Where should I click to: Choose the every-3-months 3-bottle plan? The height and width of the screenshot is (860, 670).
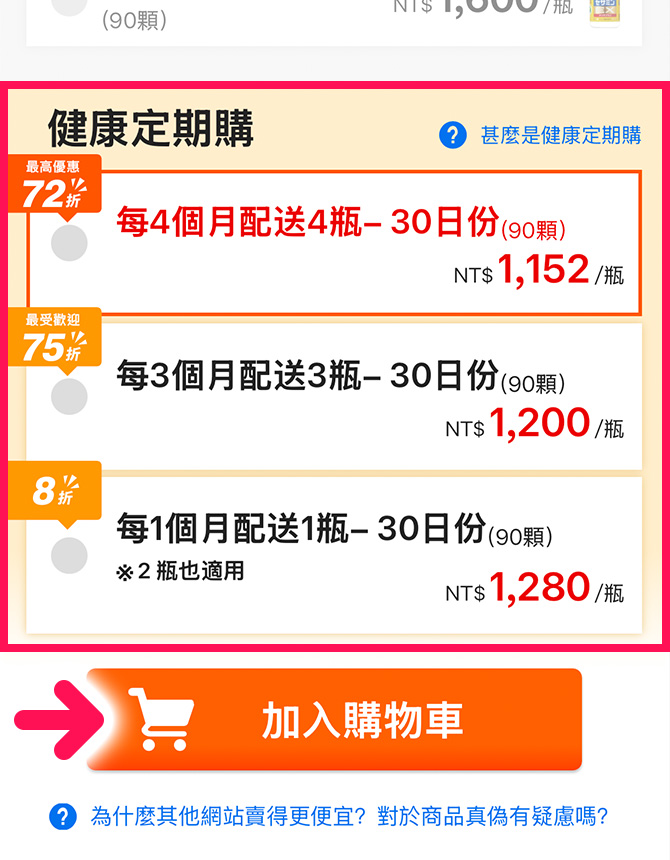(69, 397)
